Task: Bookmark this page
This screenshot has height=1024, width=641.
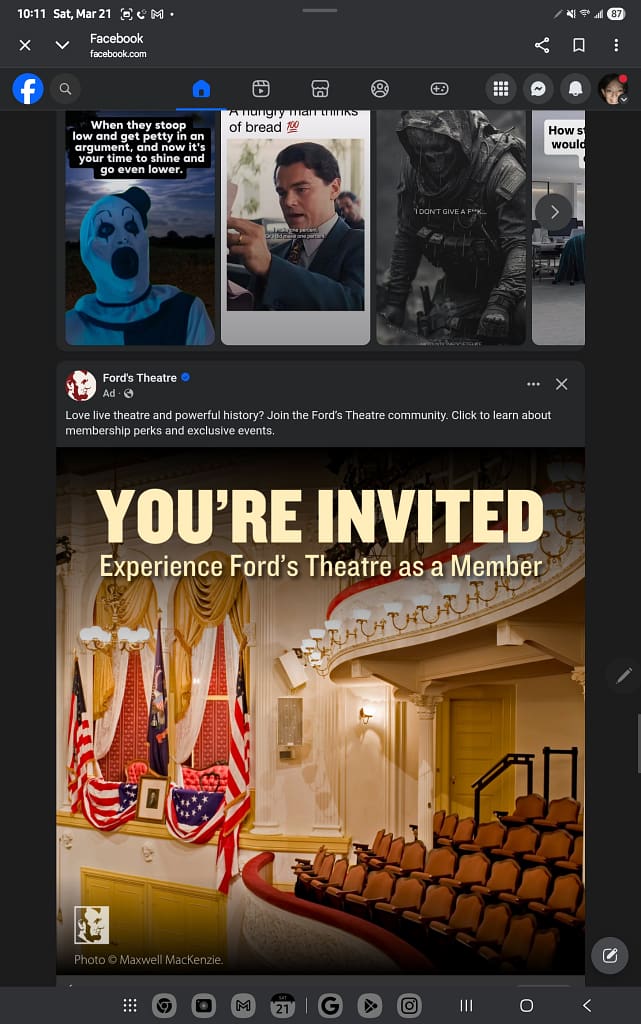Action: (x=579, y=45)
